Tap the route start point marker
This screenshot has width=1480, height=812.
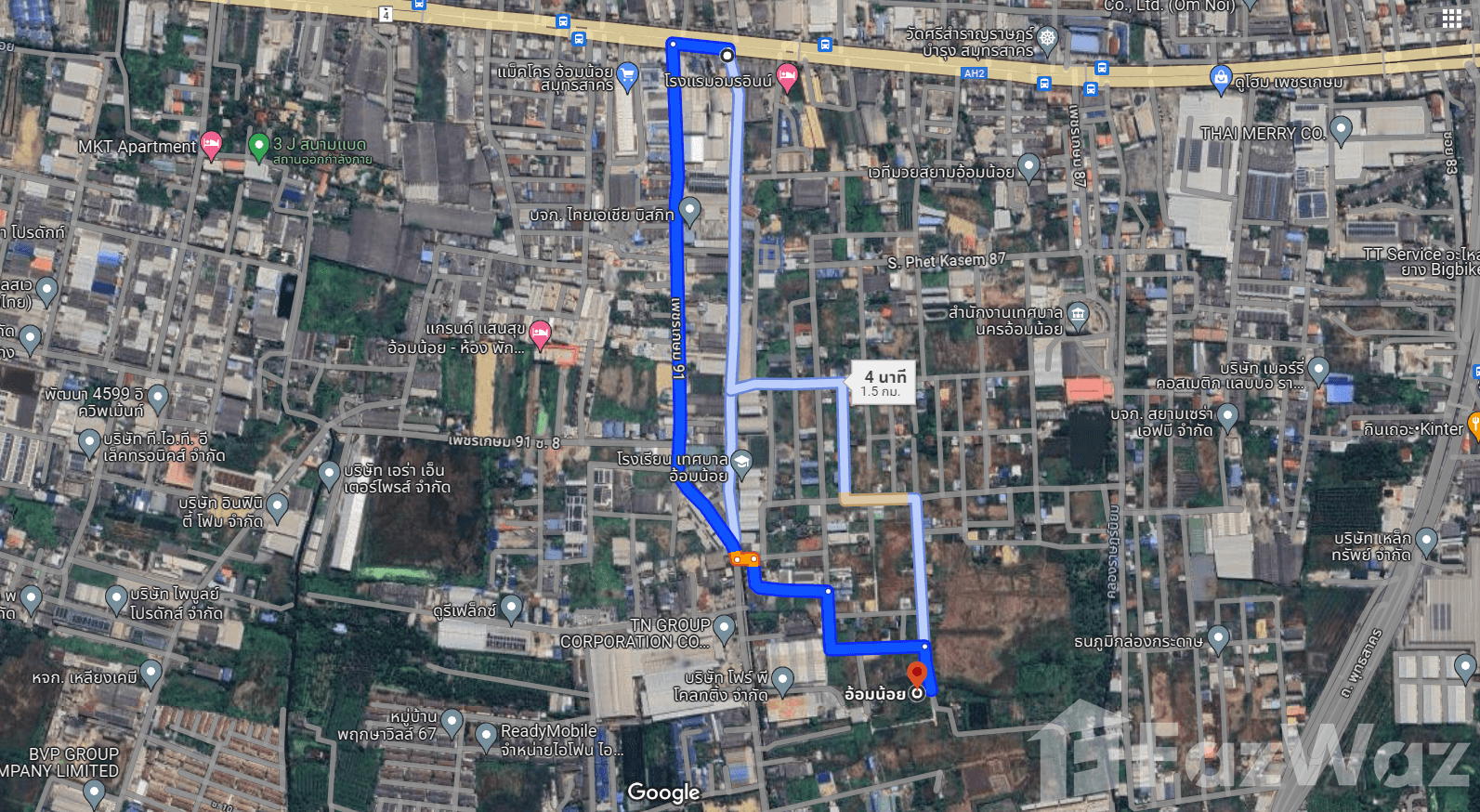click(x=727, y=56)
